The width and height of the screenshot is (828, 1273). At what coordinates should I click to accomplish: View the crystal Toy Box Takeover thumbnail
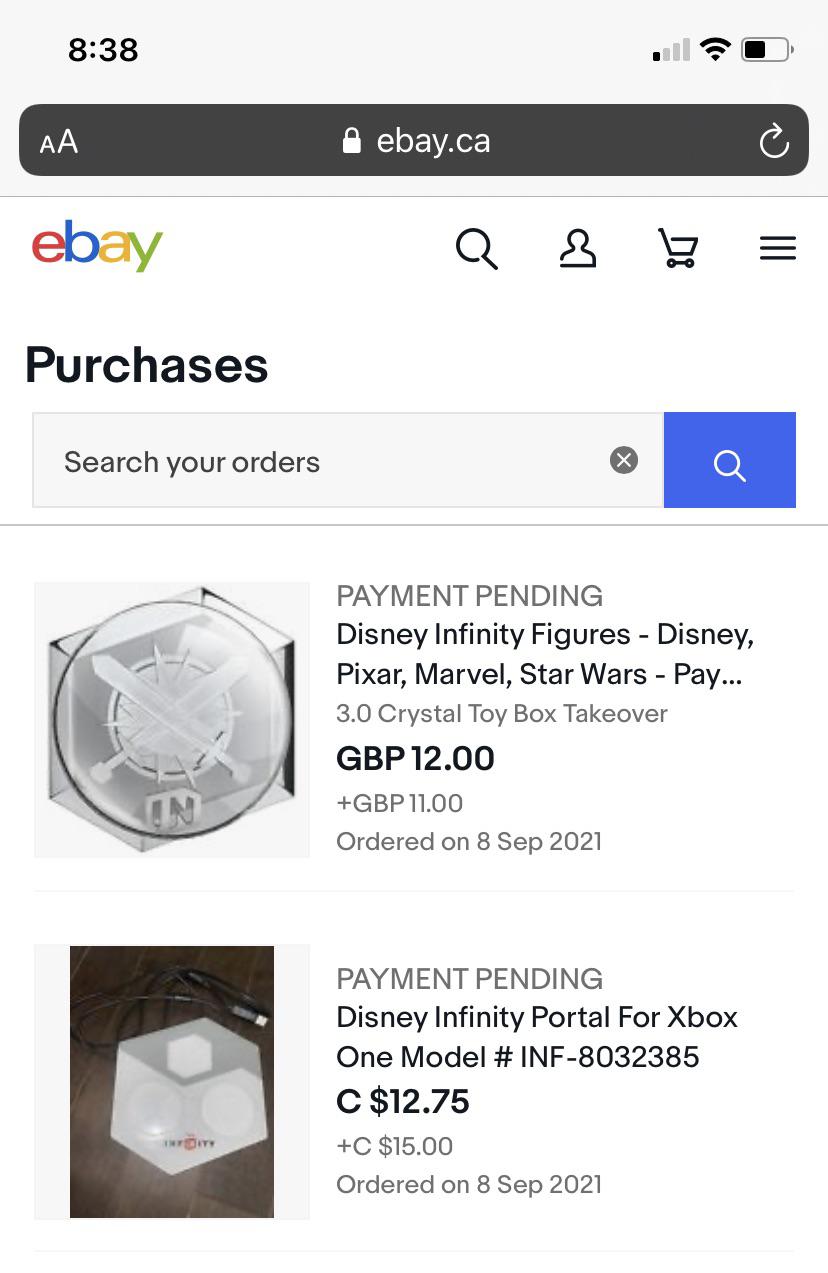[172, 719]
